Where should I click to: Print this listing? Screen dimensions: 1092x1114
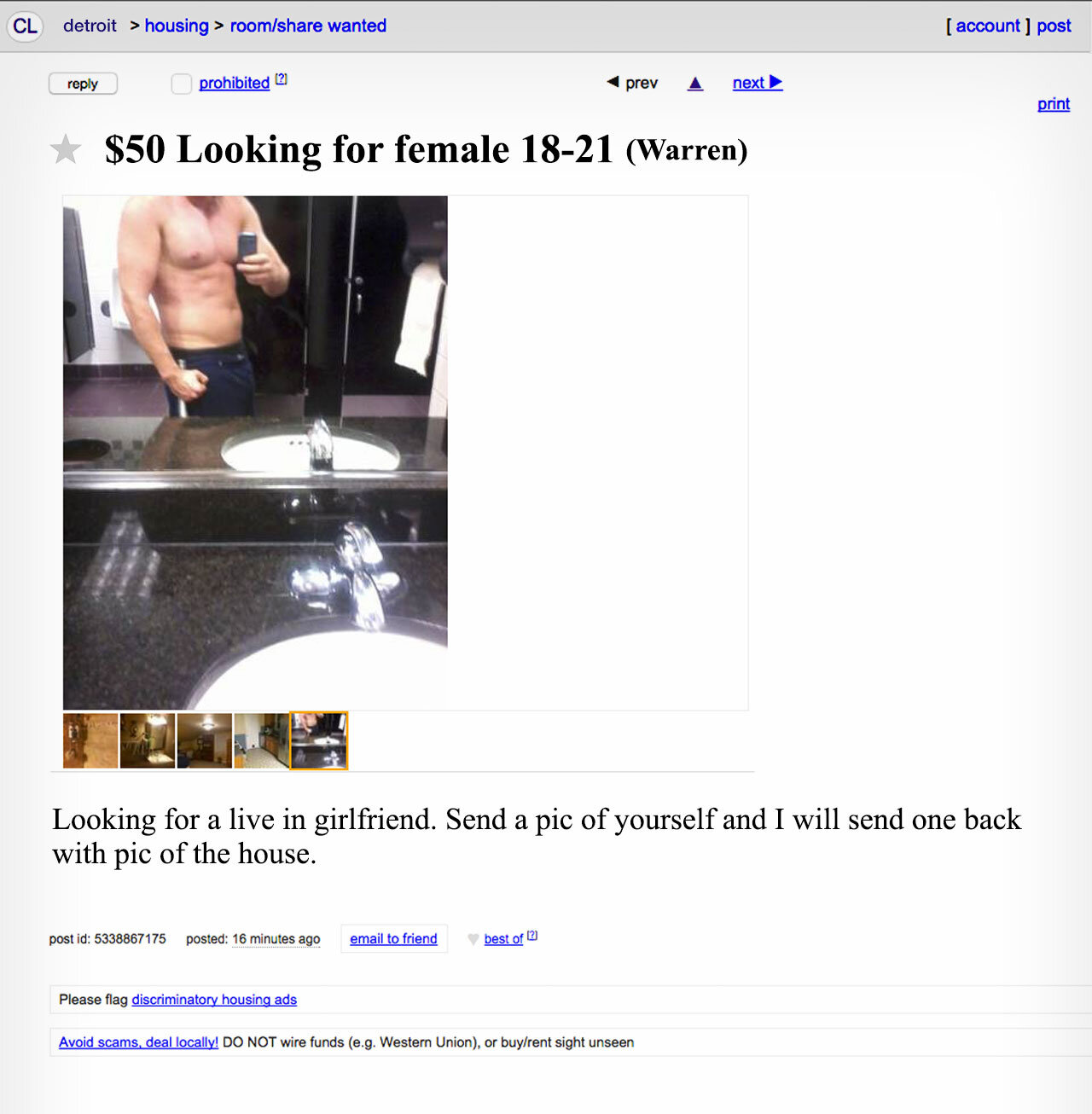(1053, 103)
